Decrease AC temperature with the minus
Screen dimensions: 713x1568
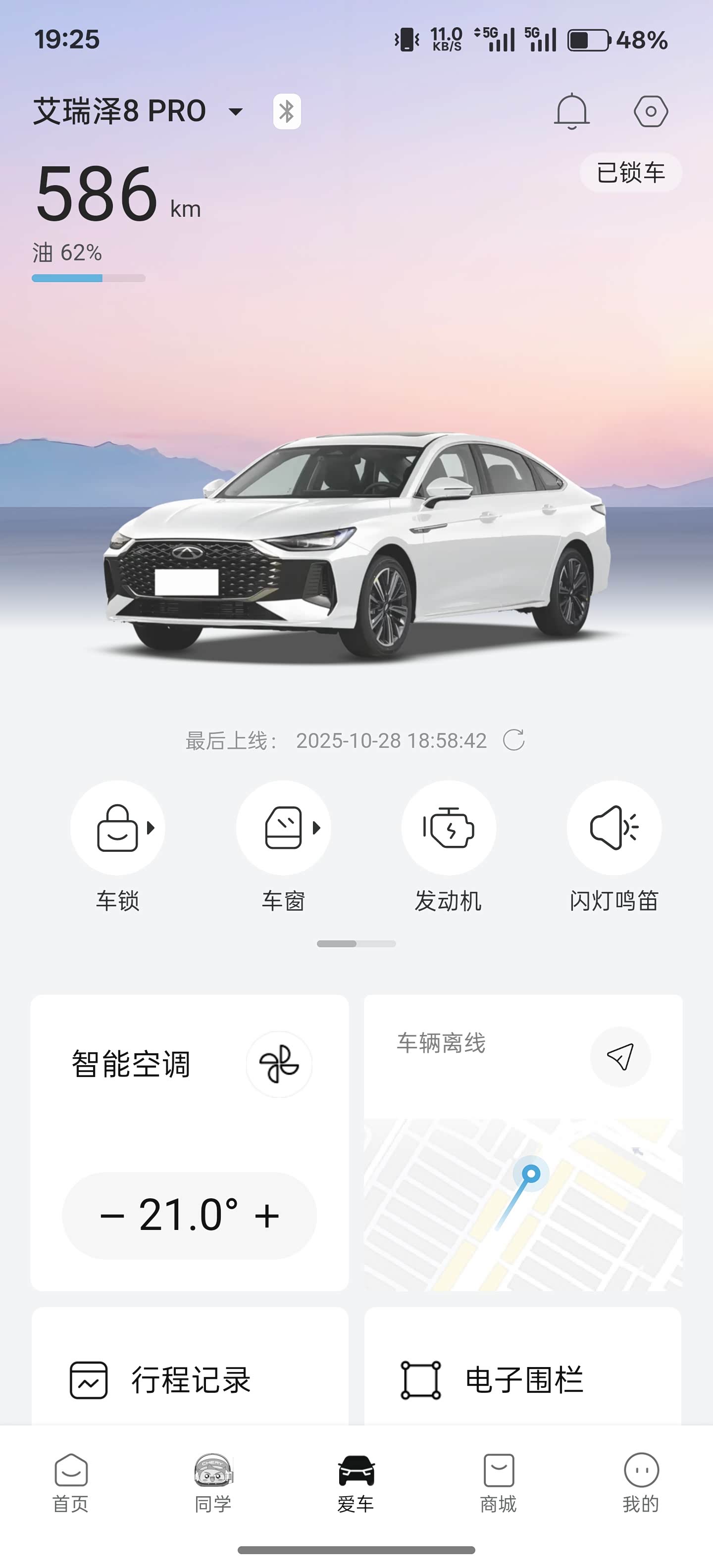[112, 1216]
